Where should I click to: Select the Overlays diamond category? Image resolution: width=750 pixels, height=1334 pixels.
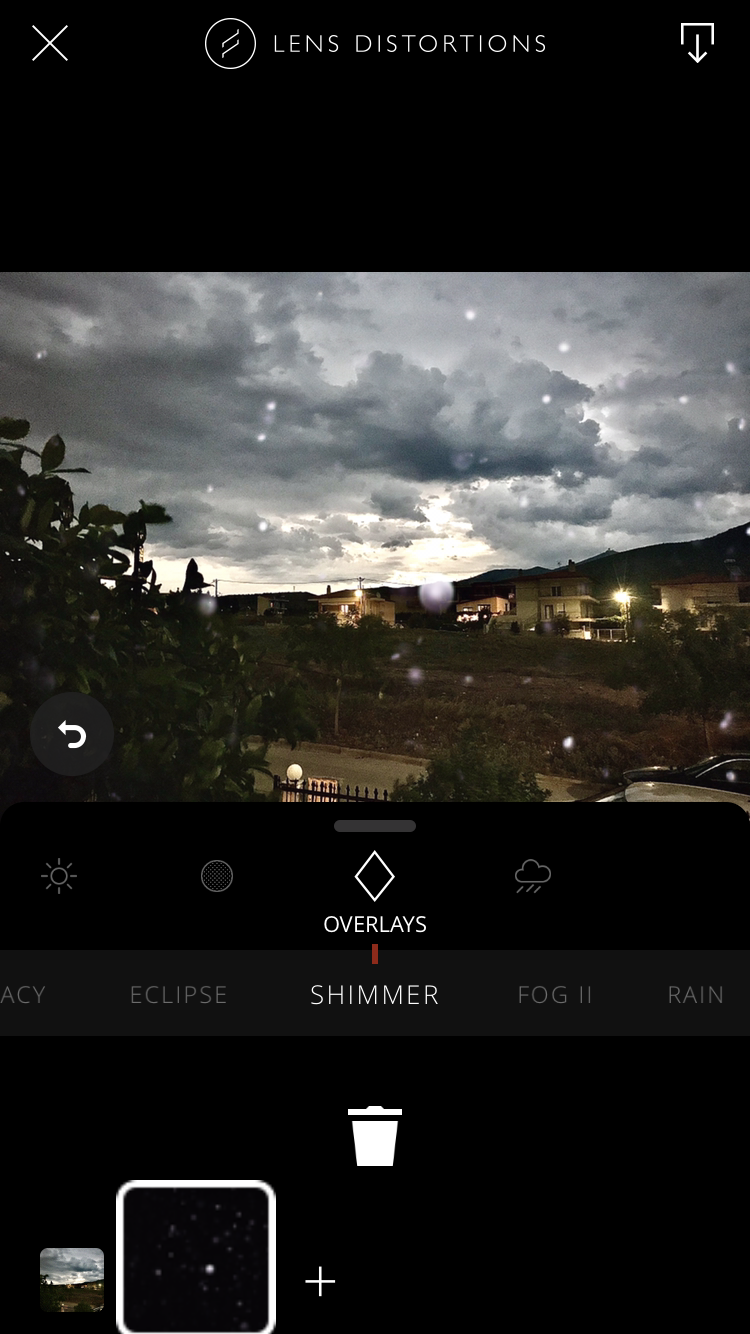pyautogui.click(x=375, y=877)
